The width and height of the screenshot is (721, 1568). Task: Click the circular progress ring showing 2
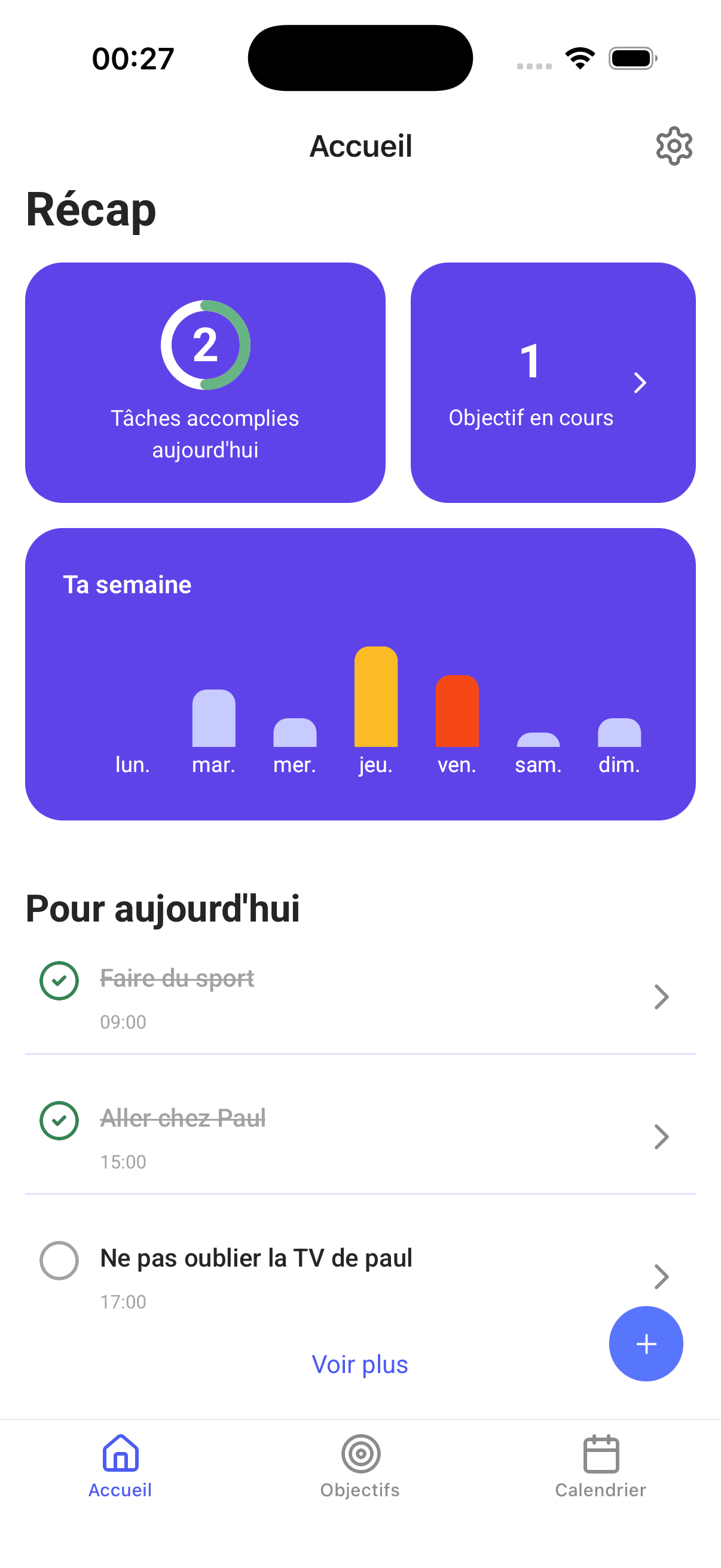(206, 344)
